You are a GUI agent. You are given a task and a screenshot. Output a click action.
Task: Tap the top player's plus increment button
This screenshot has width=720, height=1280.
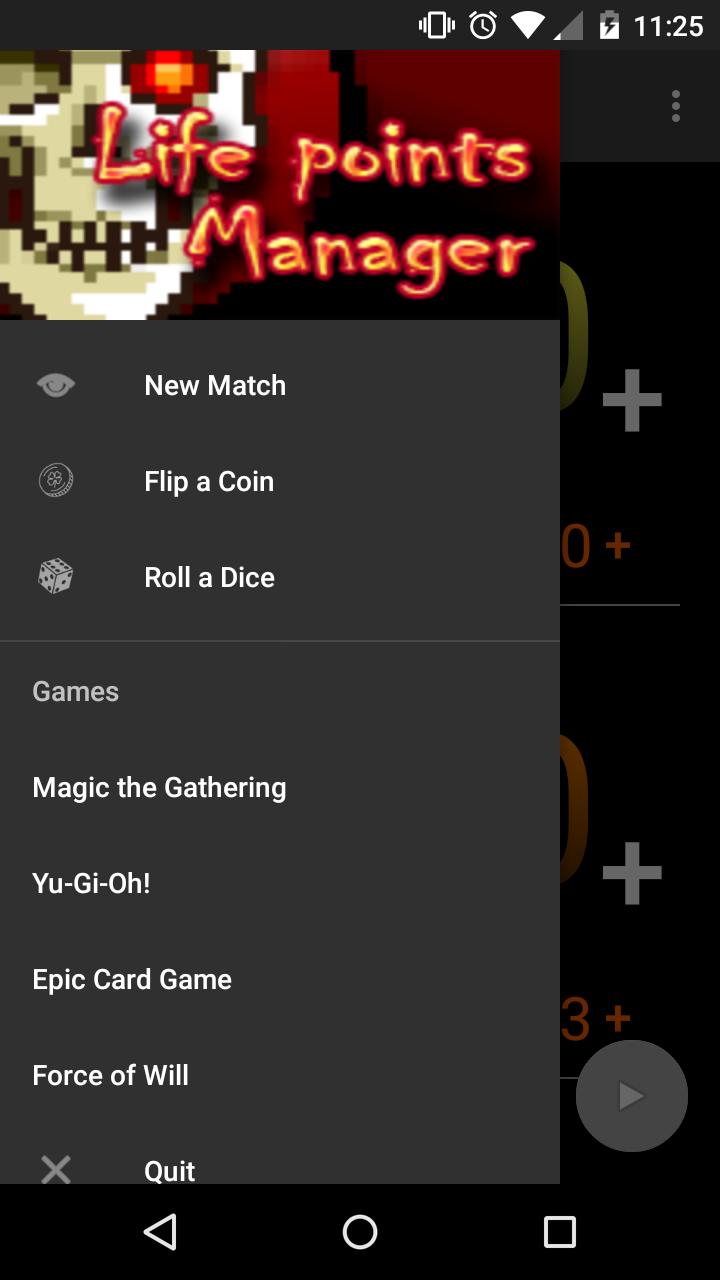click(632, 400)
